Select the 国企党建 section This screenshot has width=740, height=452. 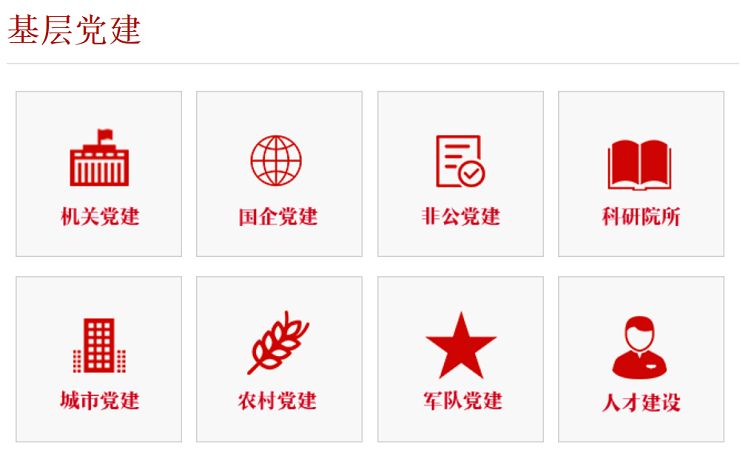[278, 174]
